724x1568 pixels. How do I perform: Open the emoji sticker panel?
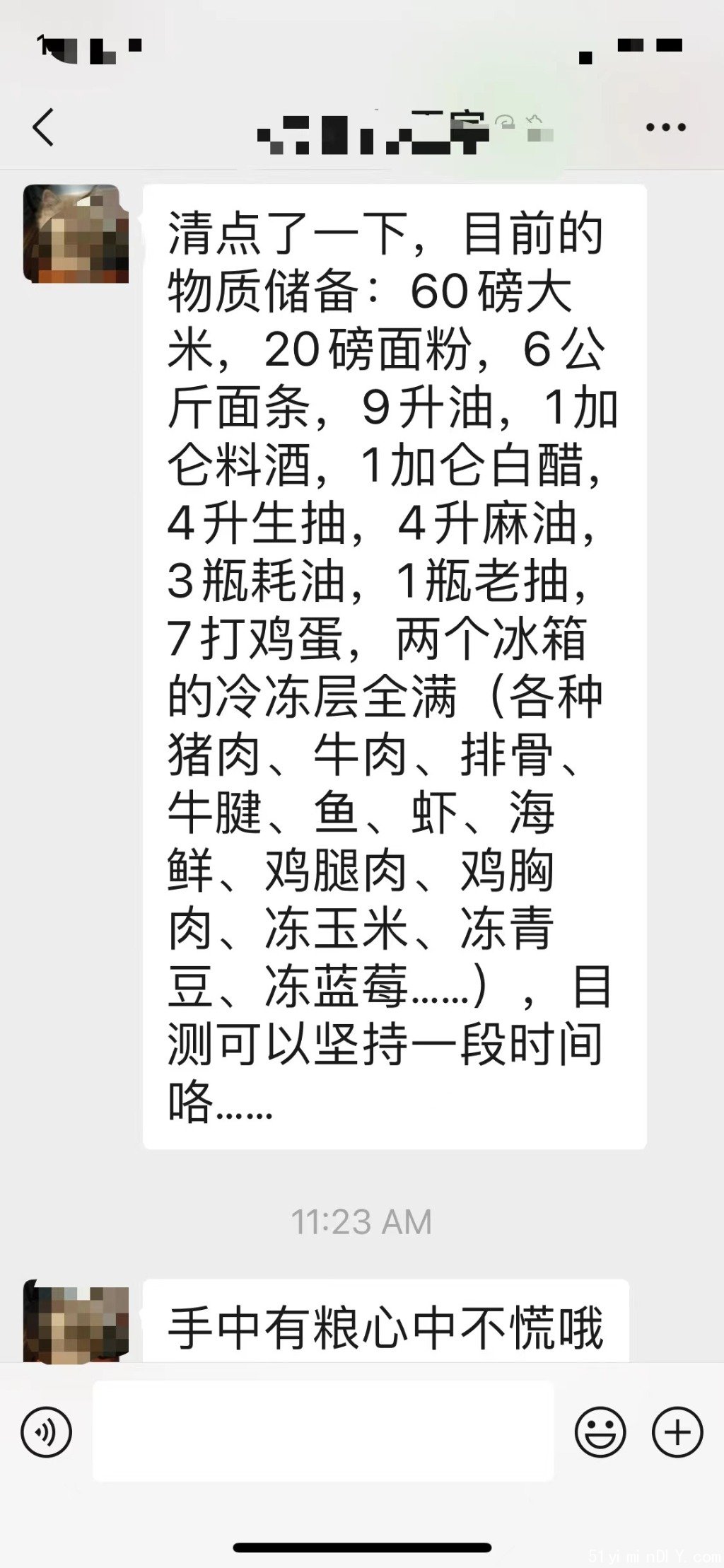(600, 1431)
